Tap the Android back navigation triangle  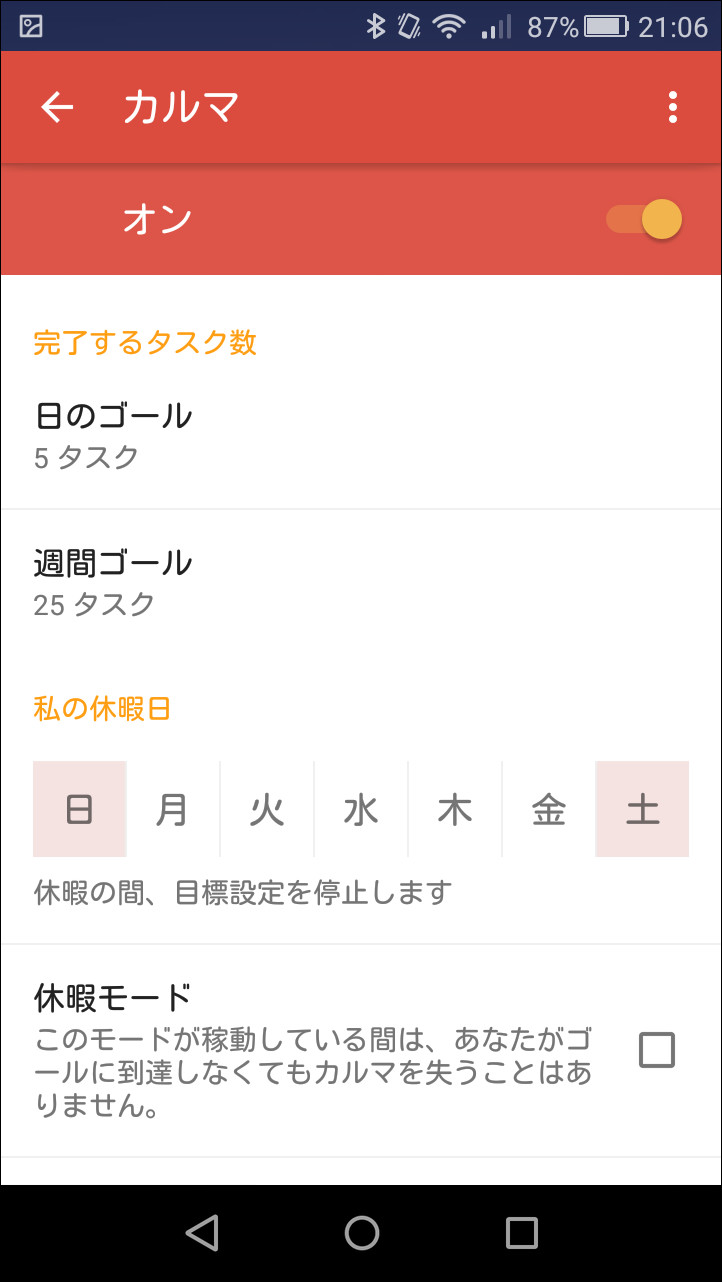pos(202,1232)
